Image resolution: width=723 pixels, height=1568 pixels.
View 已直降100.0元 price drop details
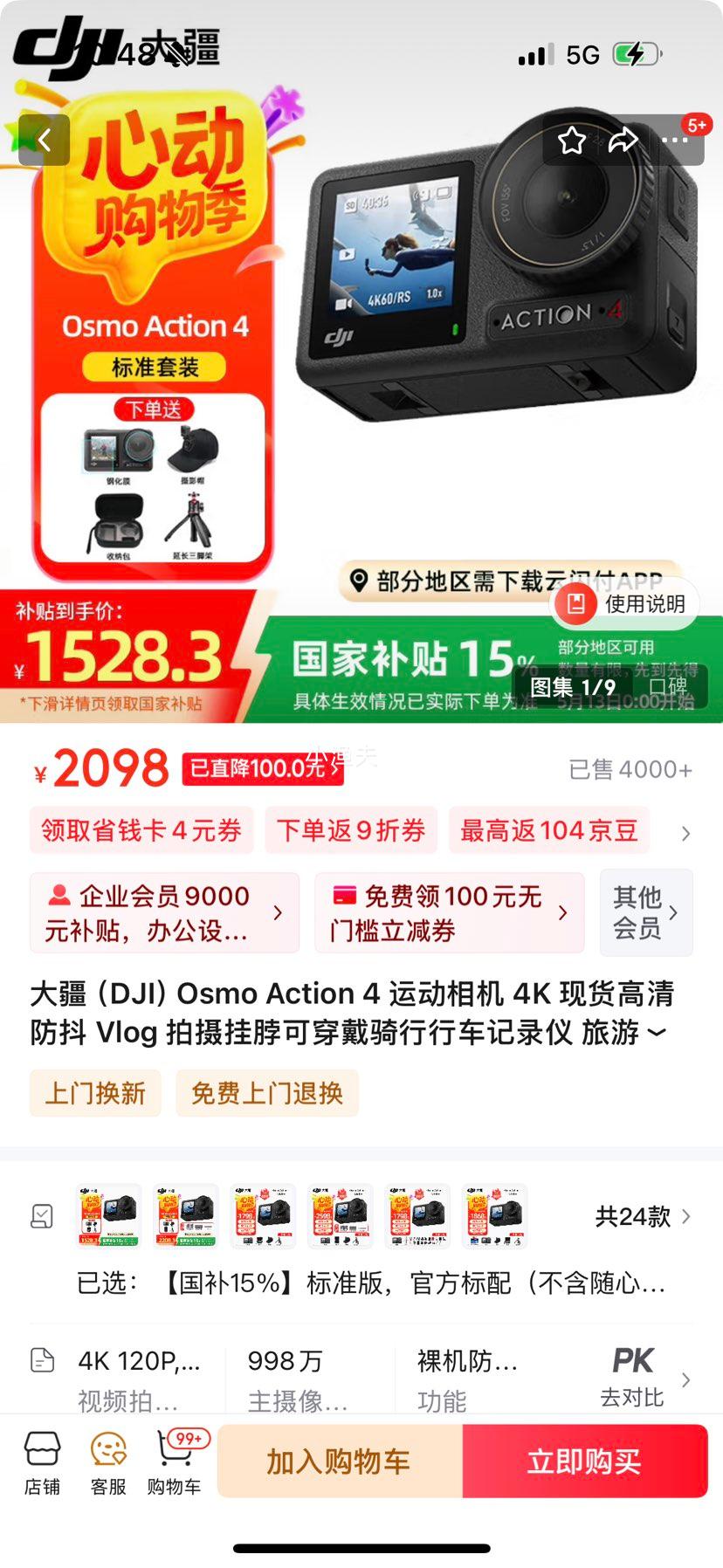tap(262, 768)
